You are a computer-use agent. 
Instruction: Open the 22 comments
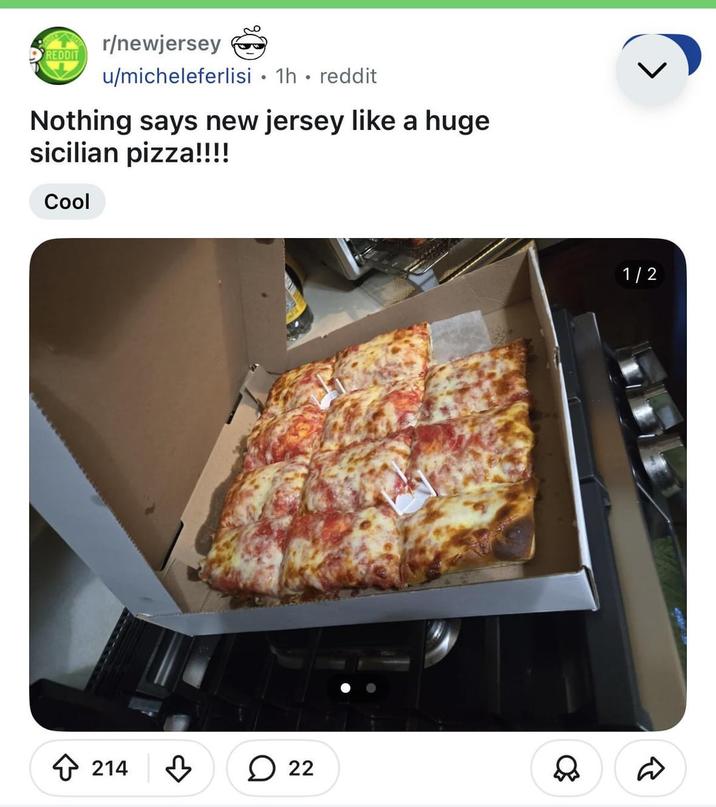[283, 768]
